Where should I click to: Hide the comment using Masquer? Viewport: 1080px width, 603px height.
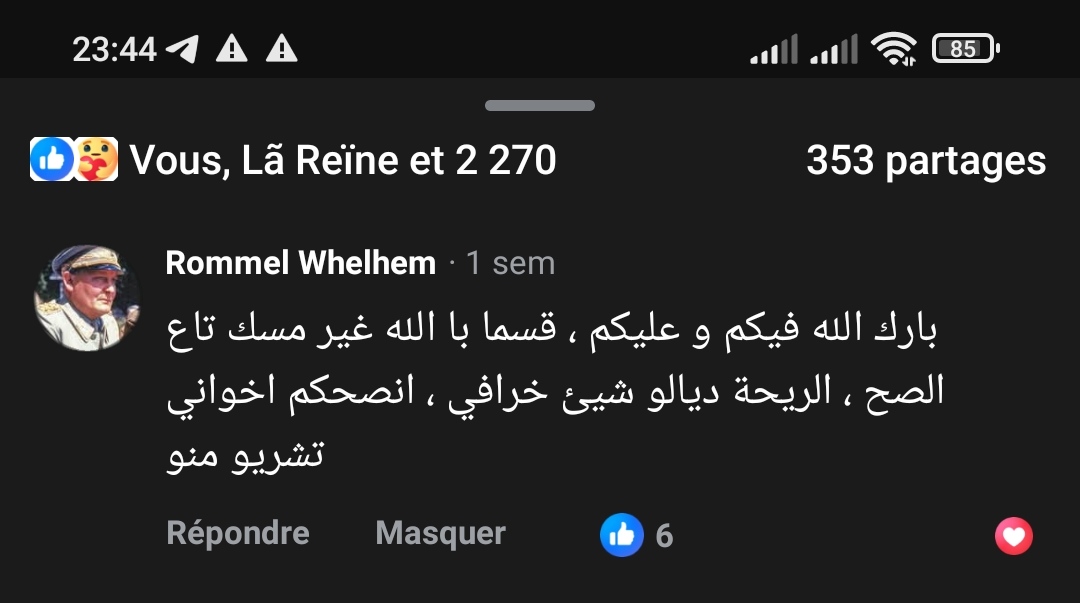(x=440, y=533)
